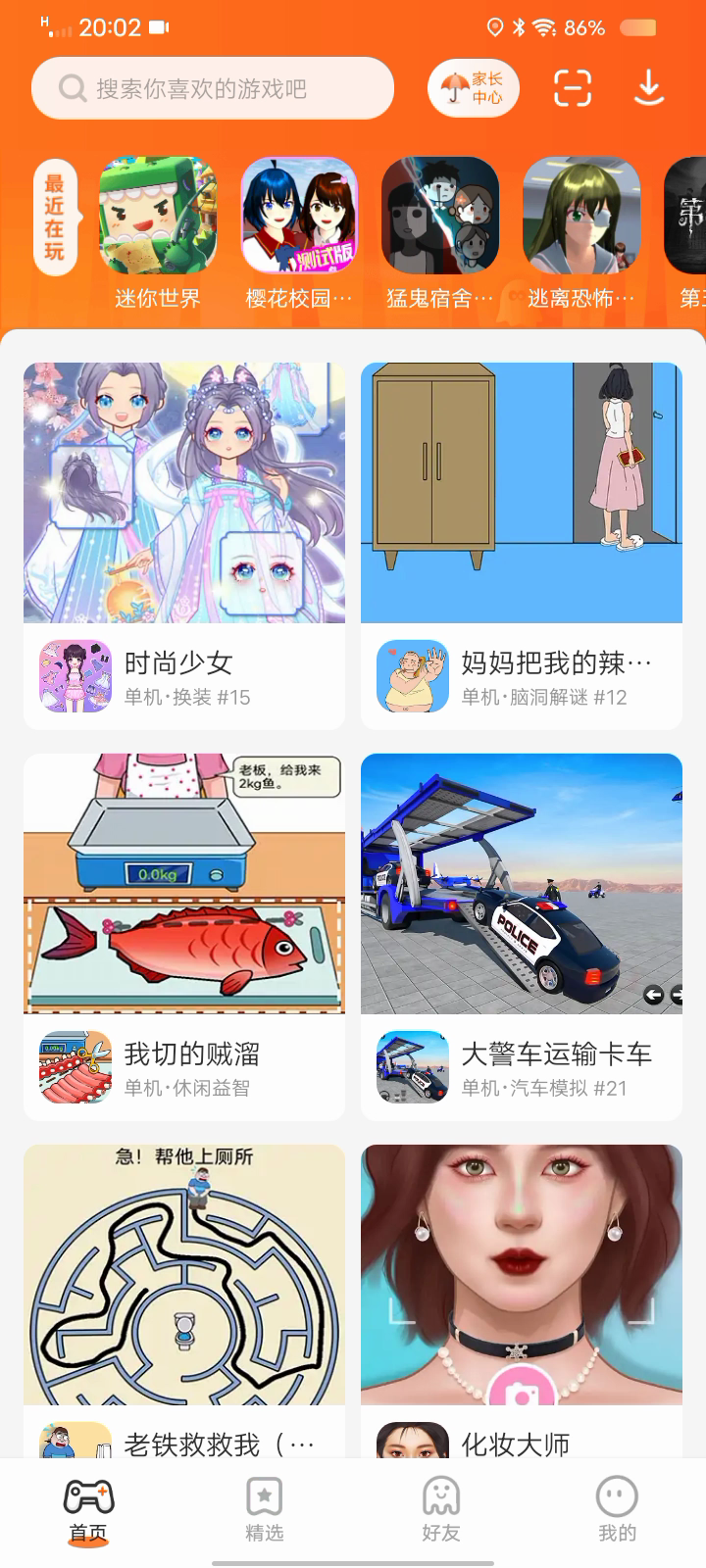Viewport: 706px width, 1568px height.
Task: Open the 时尚少女 game card
Action: point(184,545)
